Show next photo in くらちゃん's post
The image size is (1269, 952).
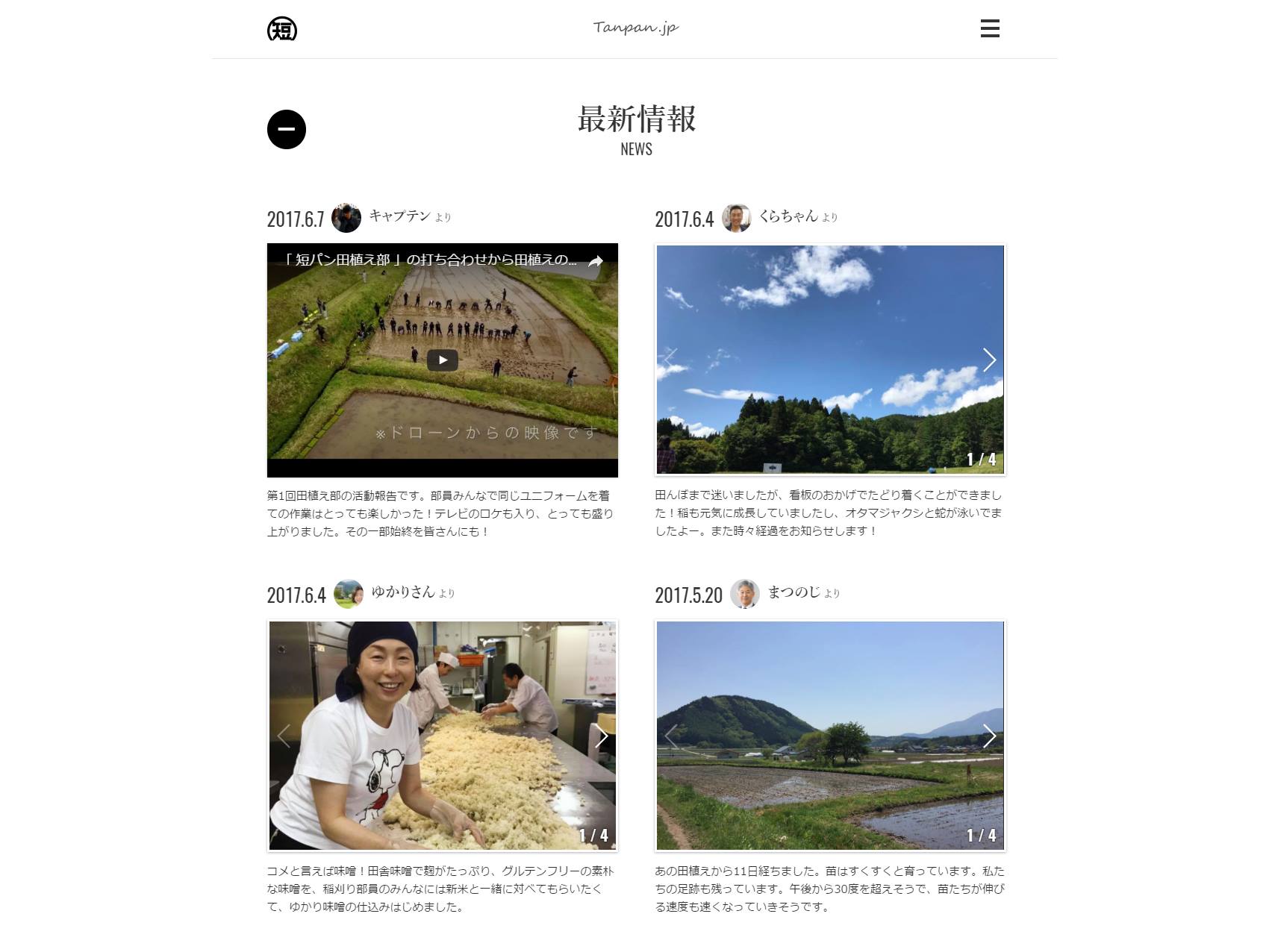[x=988, y=360]
